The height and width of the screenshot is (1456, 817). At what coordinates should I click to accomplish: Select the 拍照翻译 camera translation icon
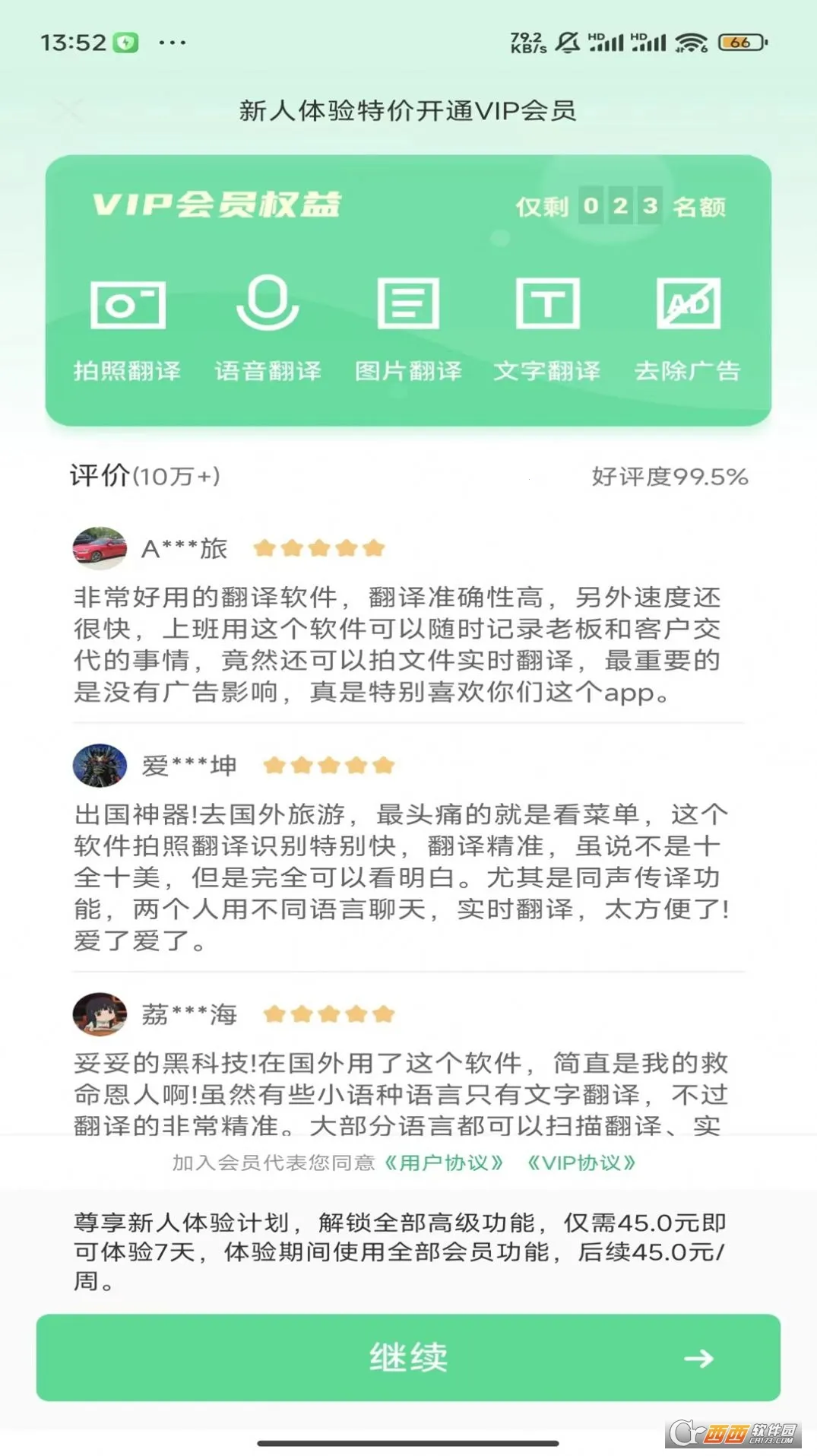pyautogui.click(x=129, y=304)
